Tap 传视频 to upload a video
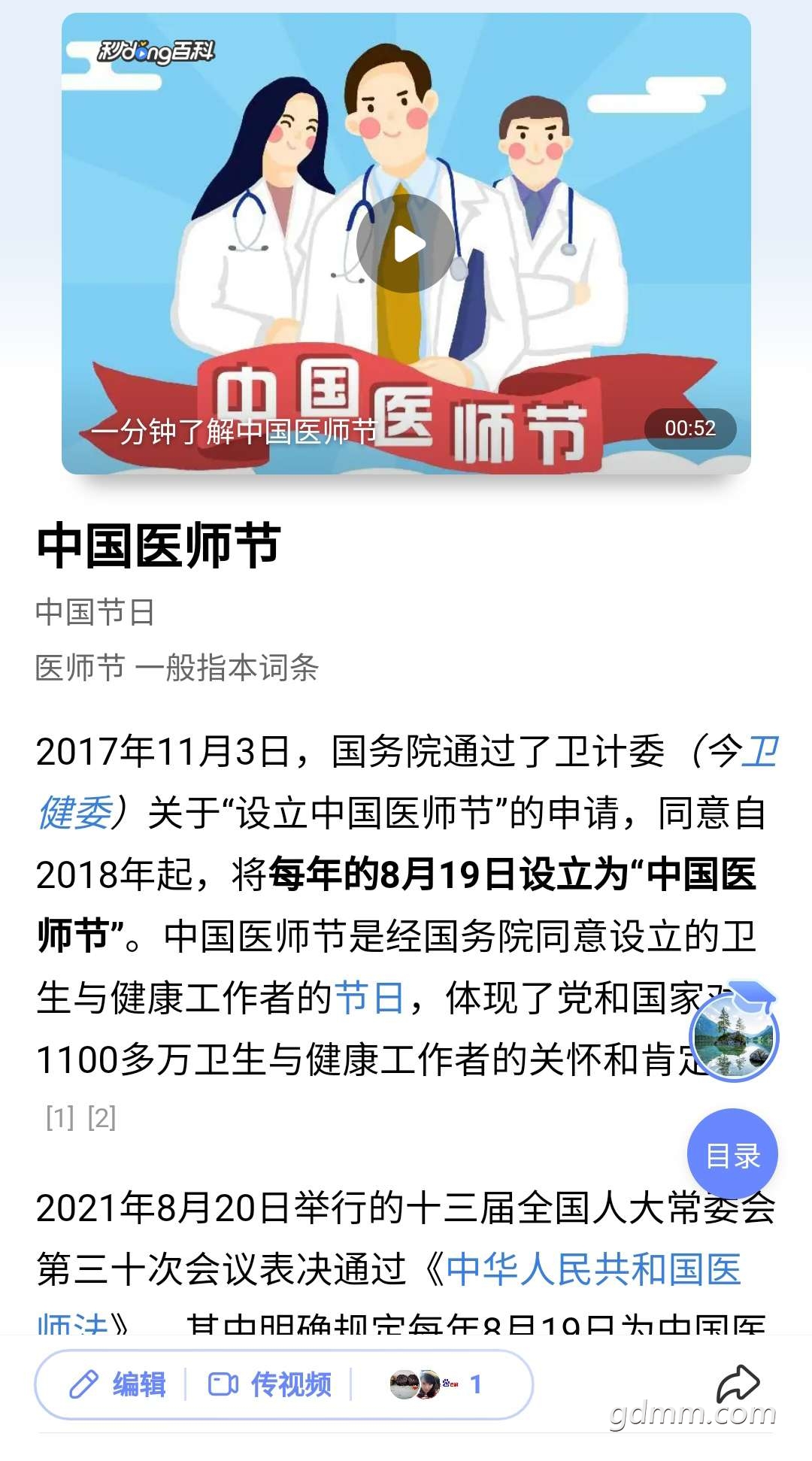The image size is (812, 1461). click(x=269, y=1384)
